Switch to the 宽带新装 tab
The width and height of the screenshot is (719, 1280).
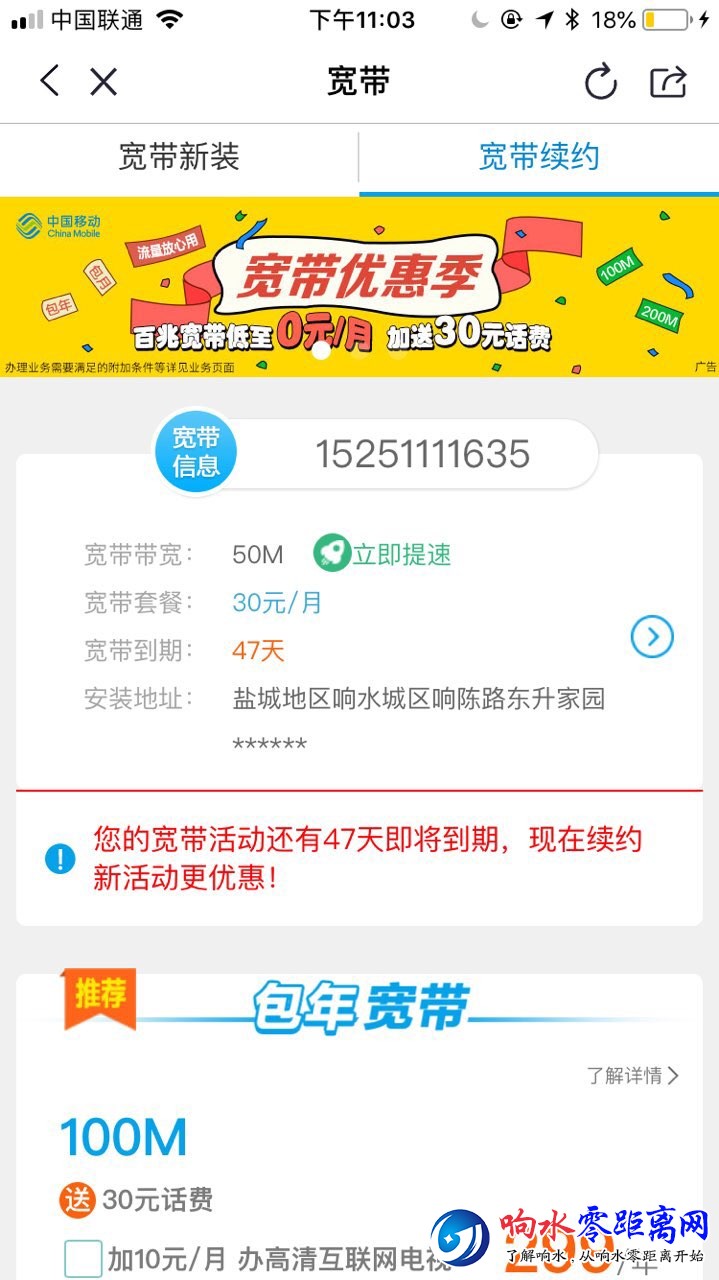point(179,157)
